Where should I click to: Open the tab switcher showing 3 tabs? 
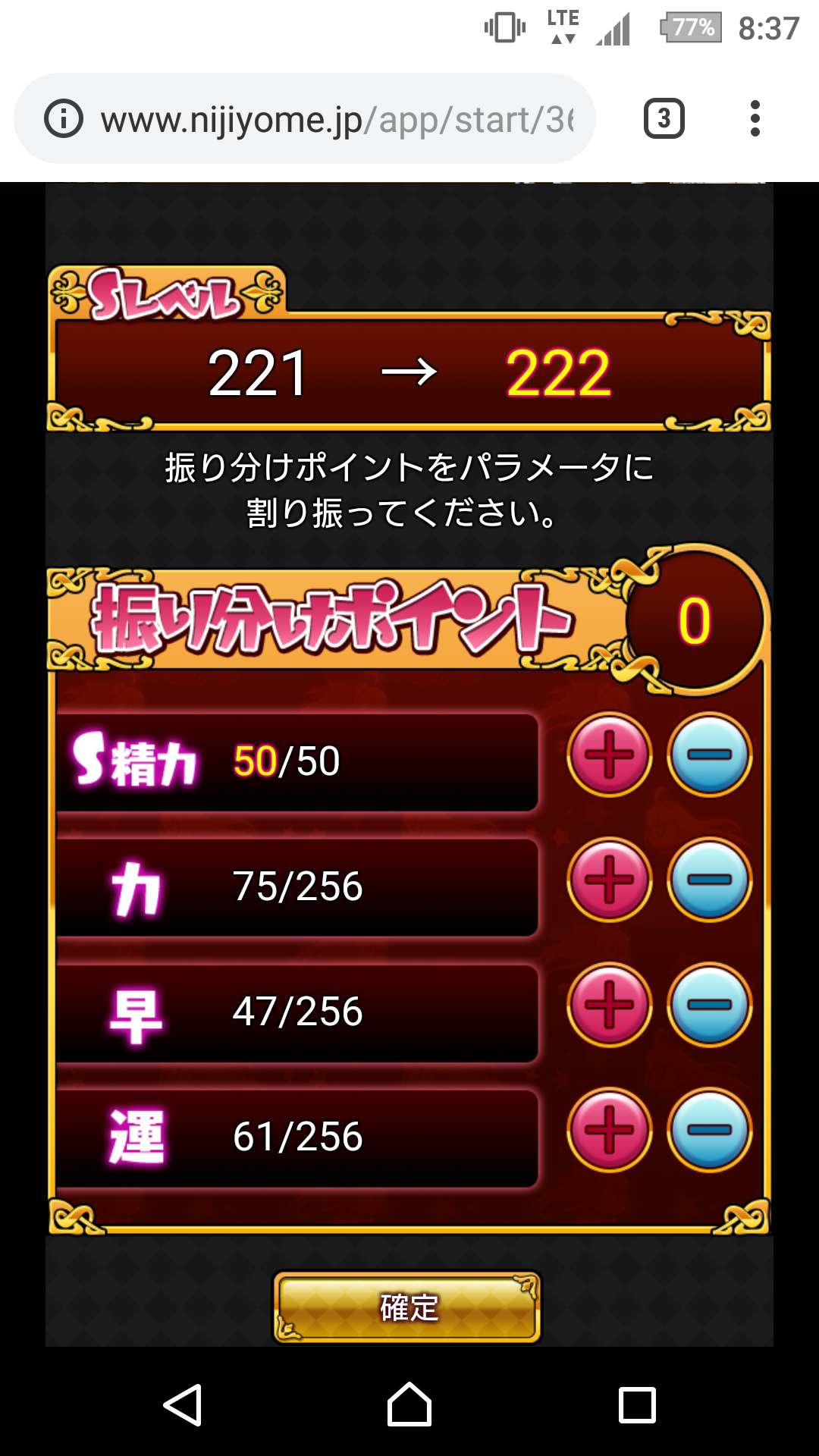664,119
